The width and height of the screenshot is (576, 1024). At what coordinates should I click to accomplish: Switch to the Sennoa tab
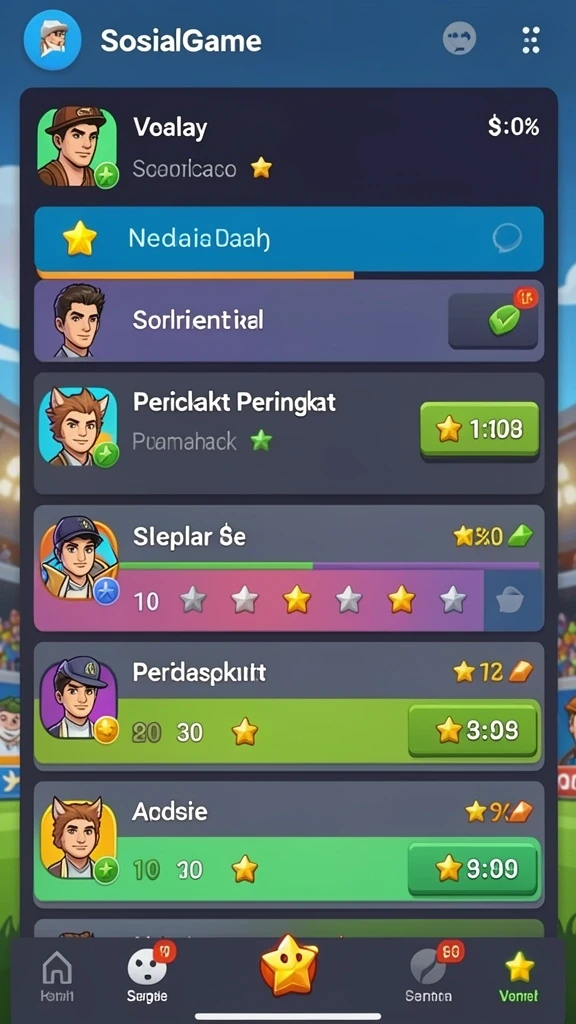click(428, 976)
